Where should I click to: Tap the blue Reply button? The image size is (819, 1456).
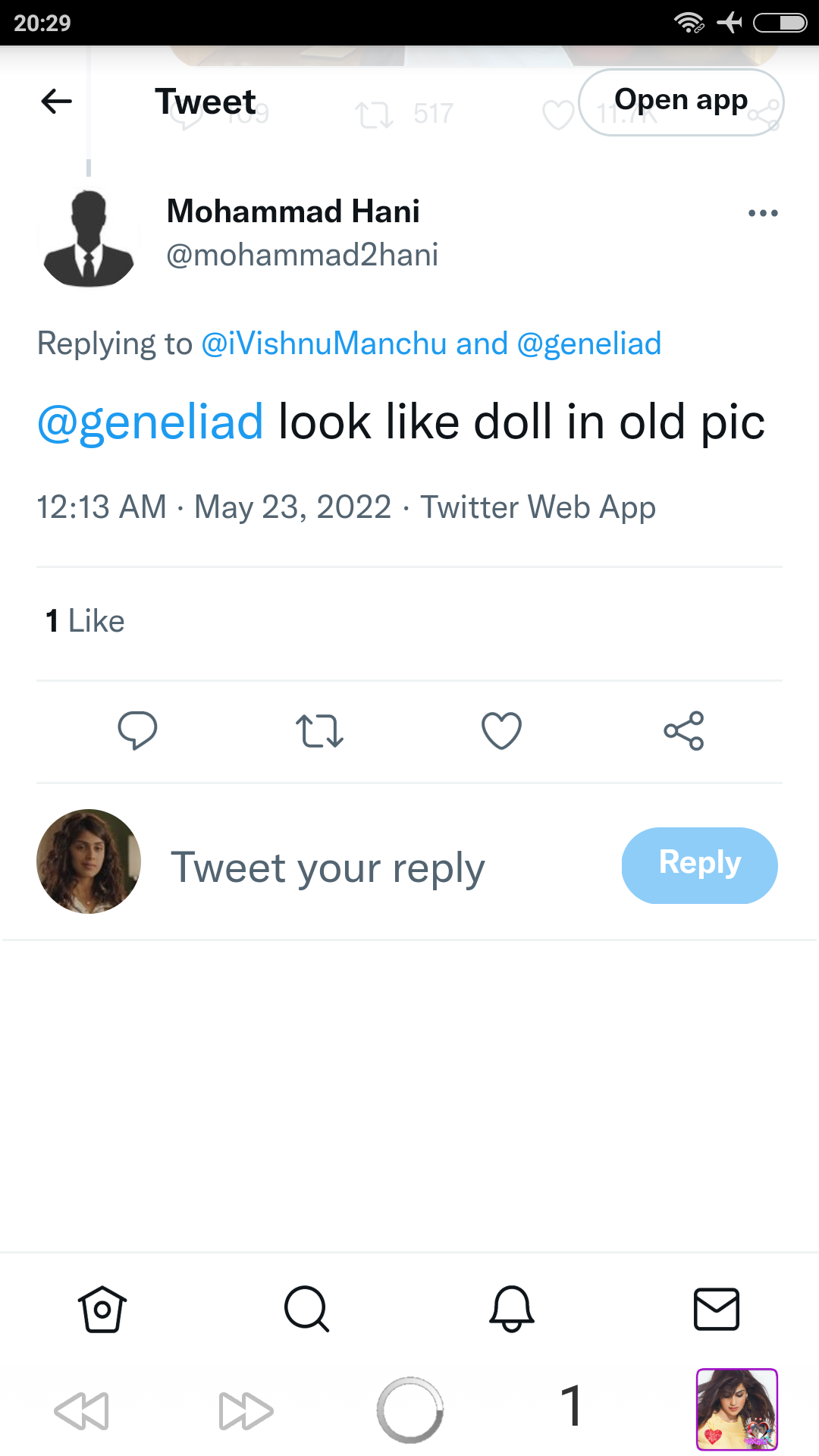(699, 865)
